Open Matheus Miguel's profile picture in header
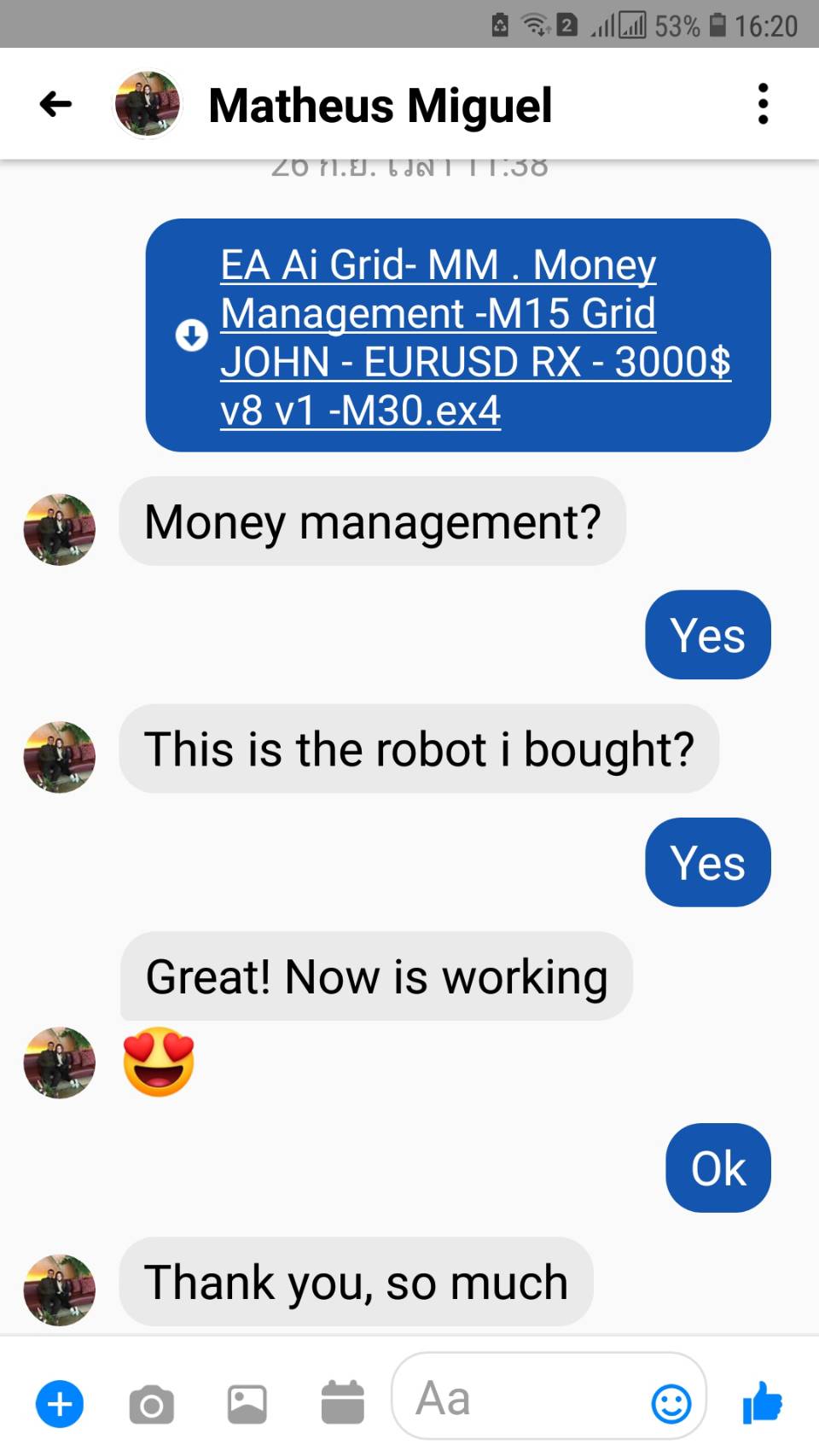Viewport: 819px width, 1456px height. [148, 104]
